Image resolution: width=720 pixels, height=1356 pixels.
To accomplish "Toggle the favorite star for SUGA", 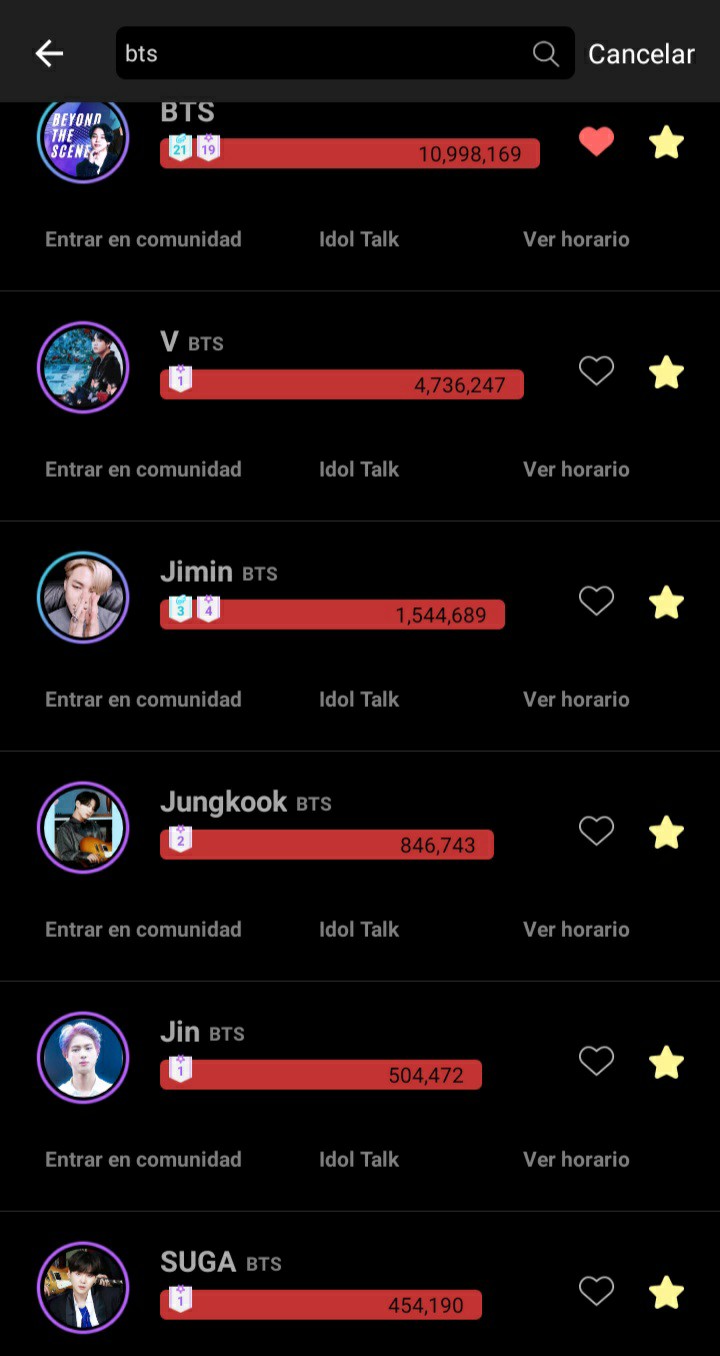I will click(666, 1293).
